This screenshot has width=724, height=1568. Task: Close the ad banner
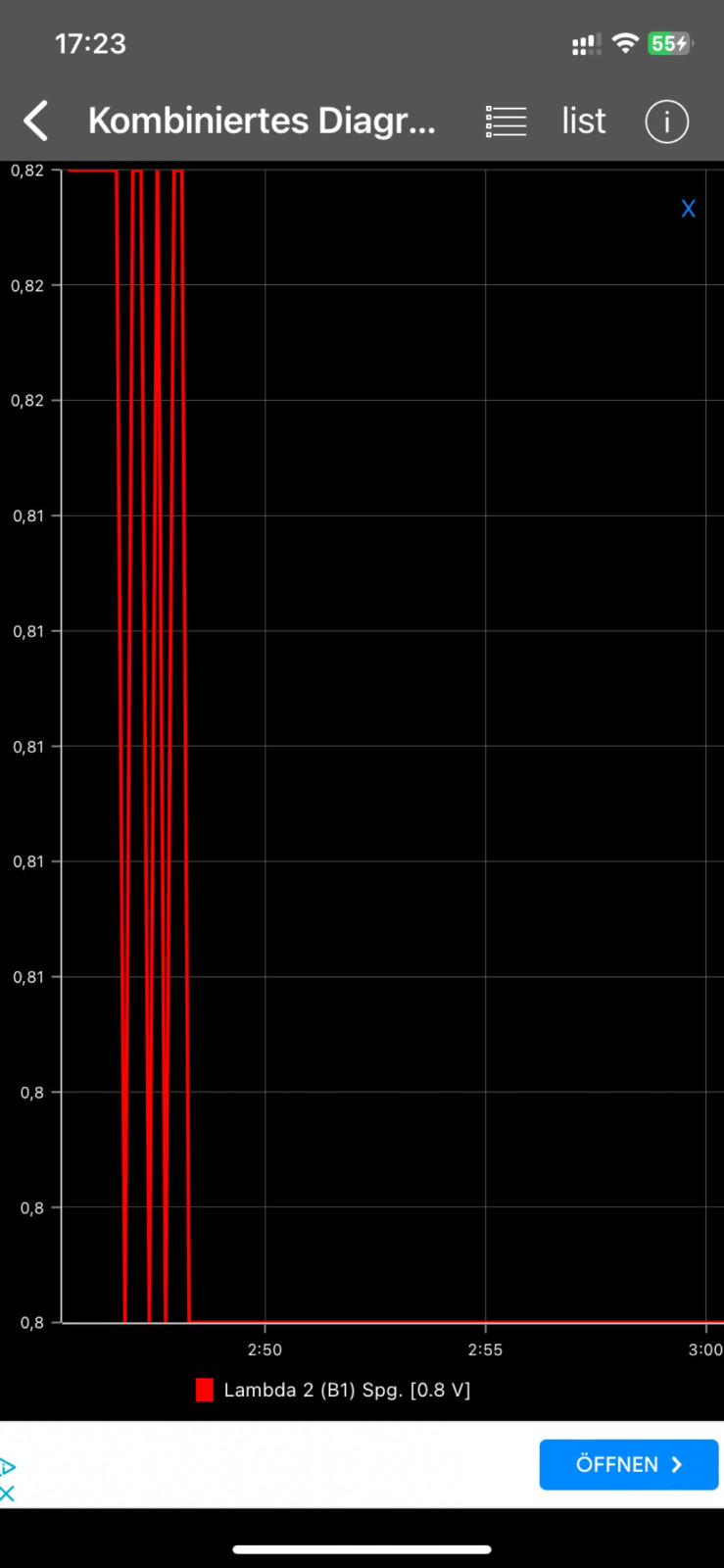coord(8,1494)
